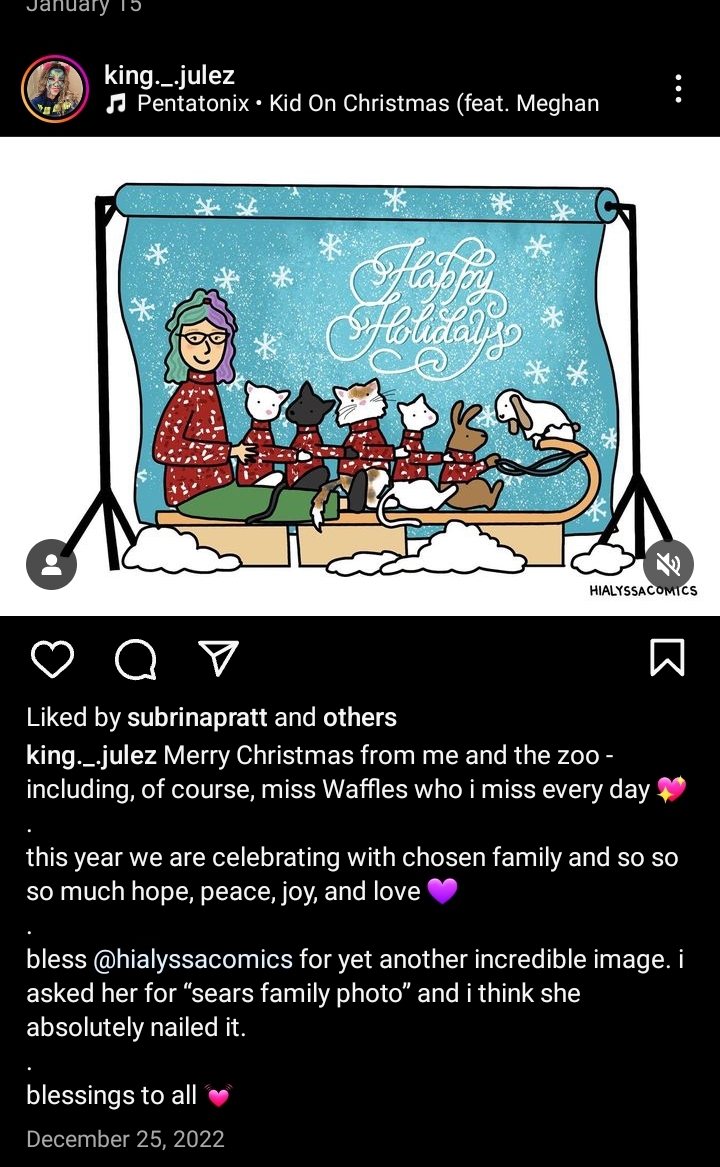Open the @hialyssacomics mention in caption
Screen dimensions: 720x1167
coord(193,960)
